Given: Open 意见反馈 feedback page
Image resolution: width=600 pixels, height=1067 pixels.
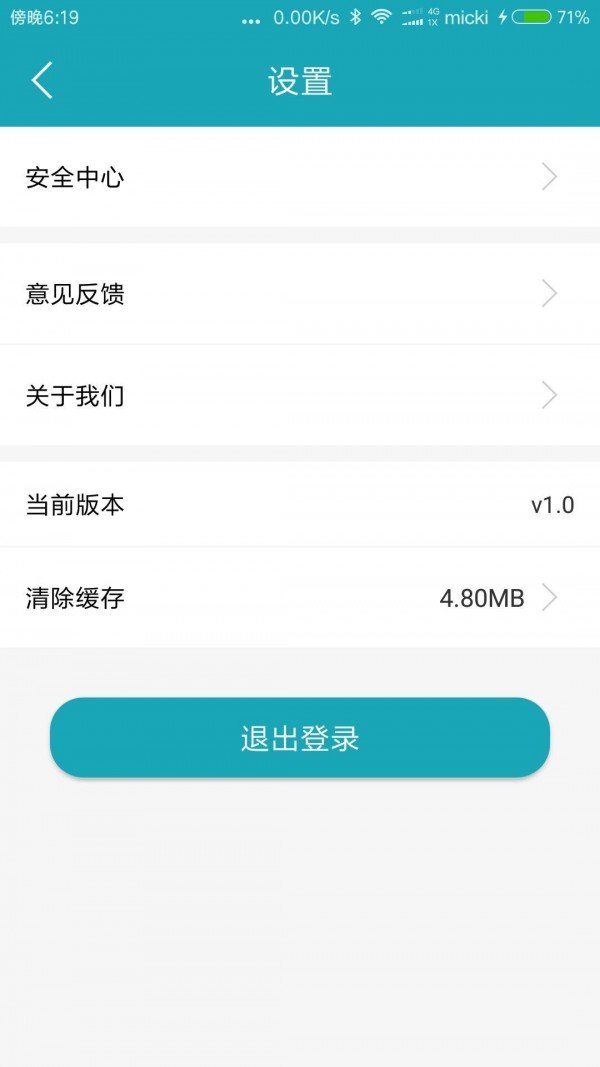Looking at the screenshot, I should (300, 294).
